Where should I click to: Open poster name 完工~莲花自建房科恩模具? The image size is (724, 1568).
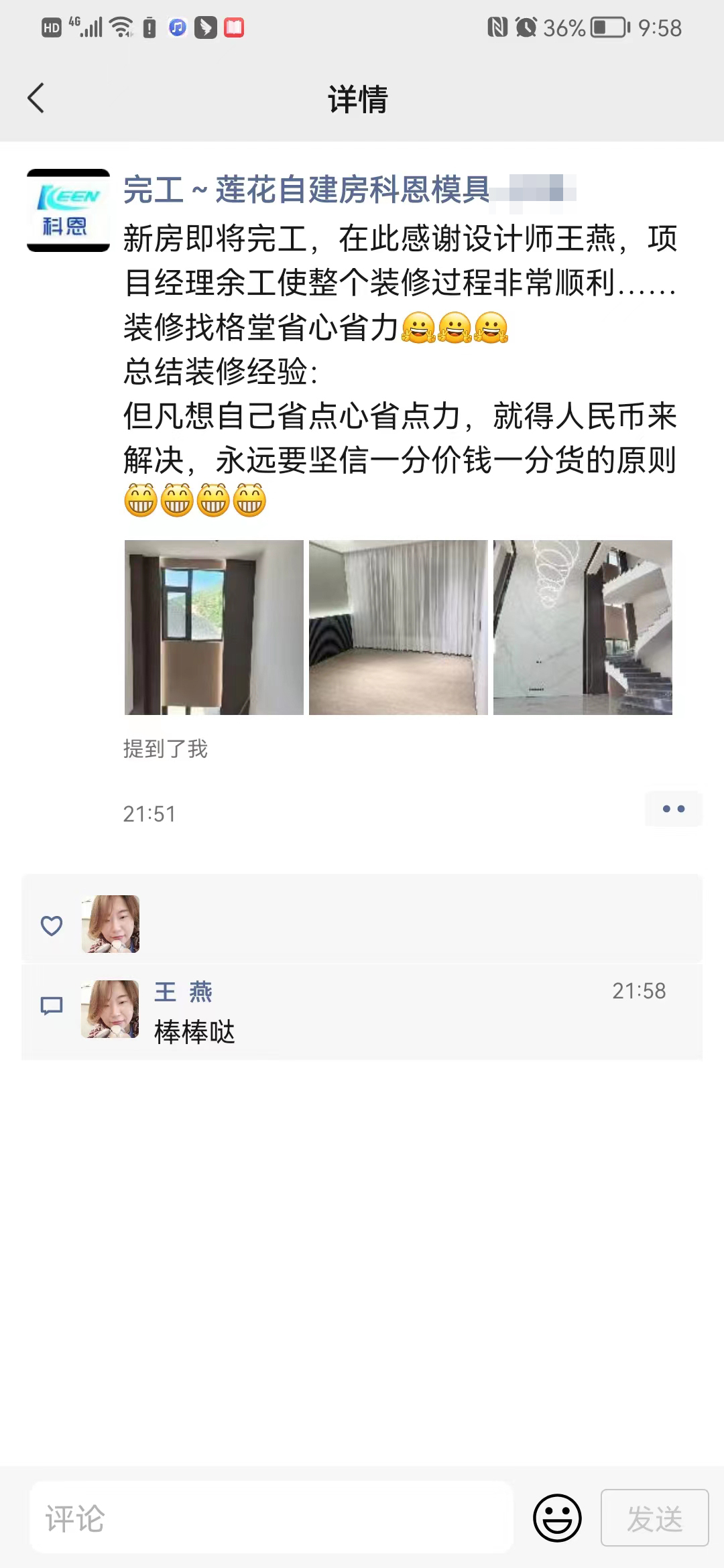coord(306,190)
